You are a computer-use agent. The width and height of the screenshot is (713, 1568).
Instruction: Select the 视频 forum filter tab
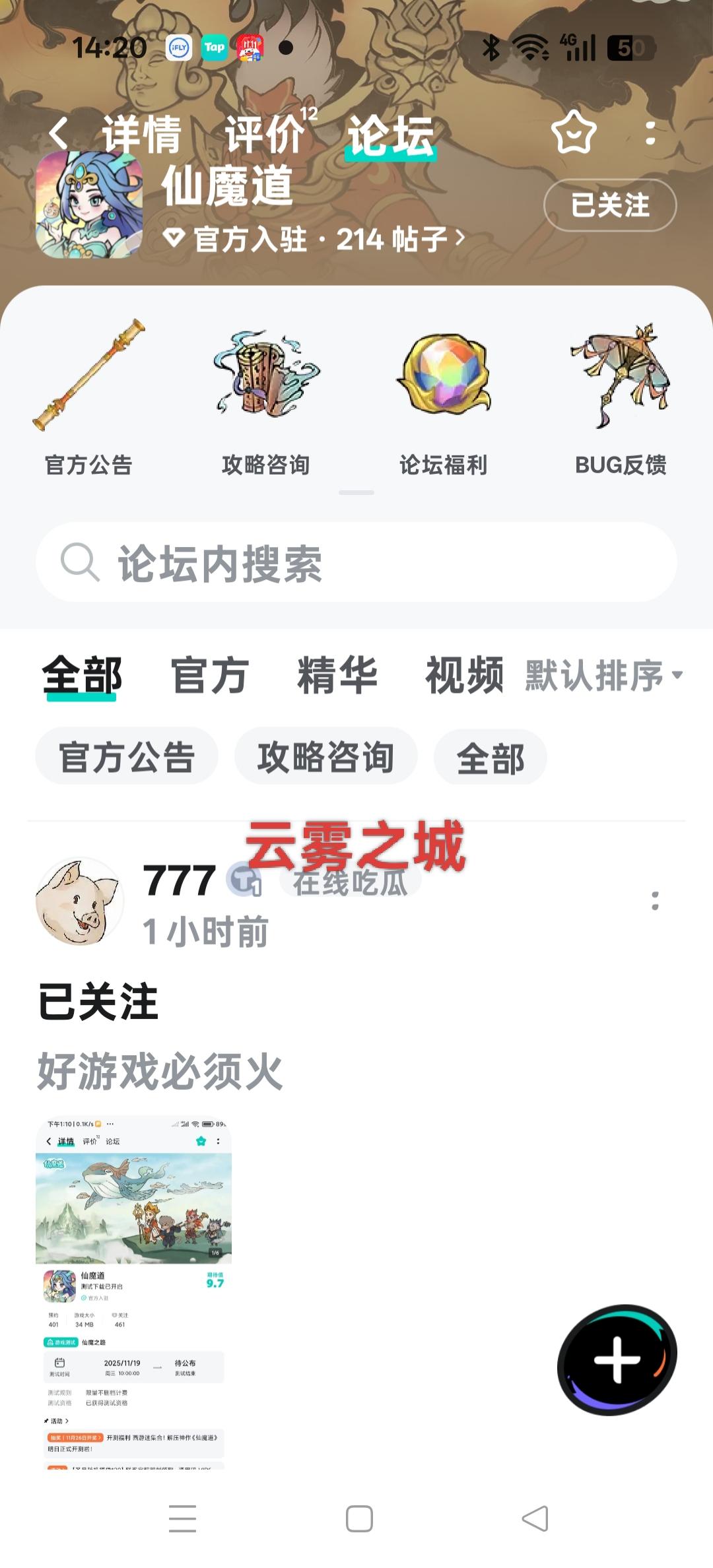click(x=465, y=674)
